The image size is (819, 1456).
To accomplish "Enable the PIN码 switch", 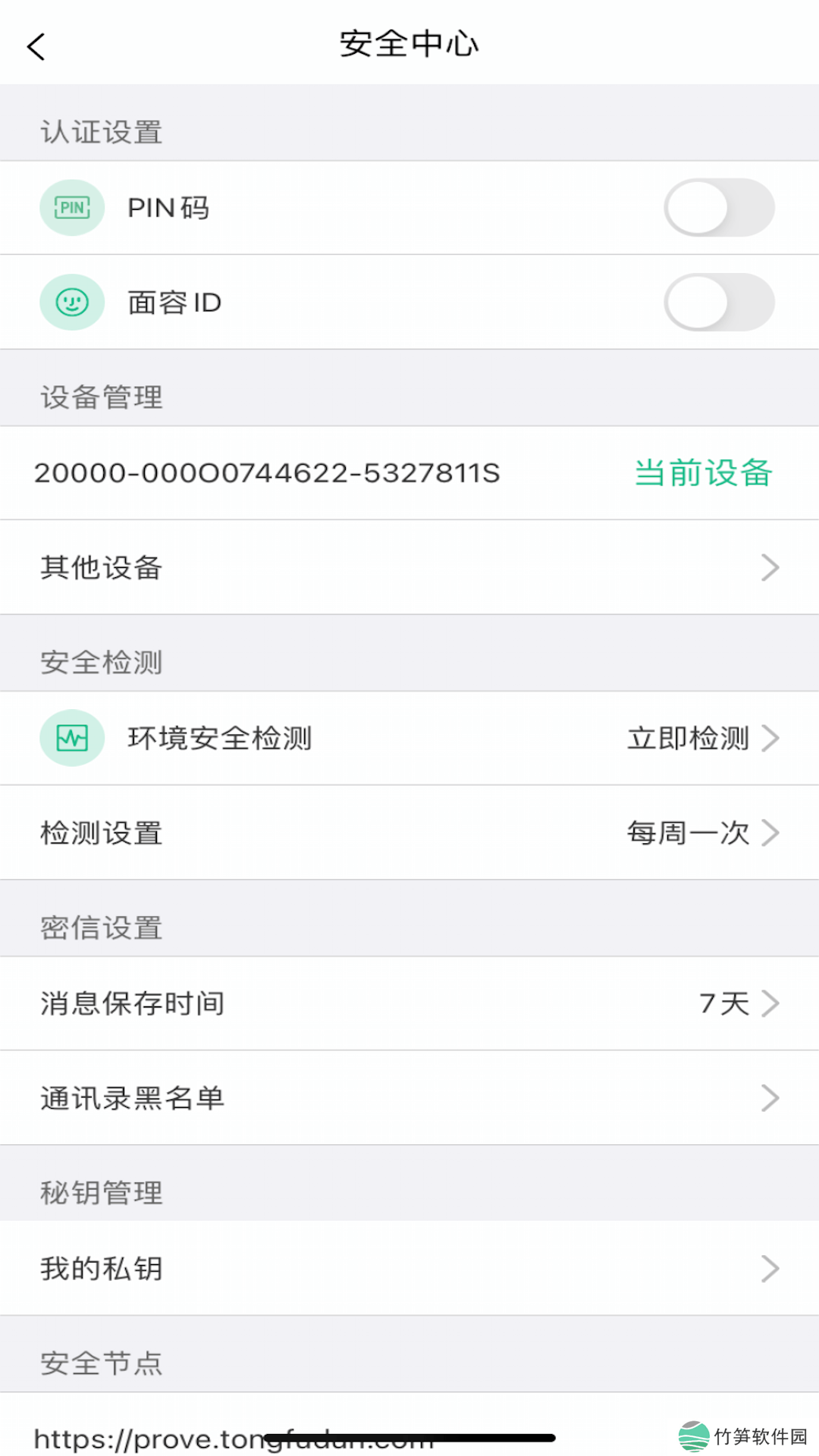I will (x=718, y=208).
